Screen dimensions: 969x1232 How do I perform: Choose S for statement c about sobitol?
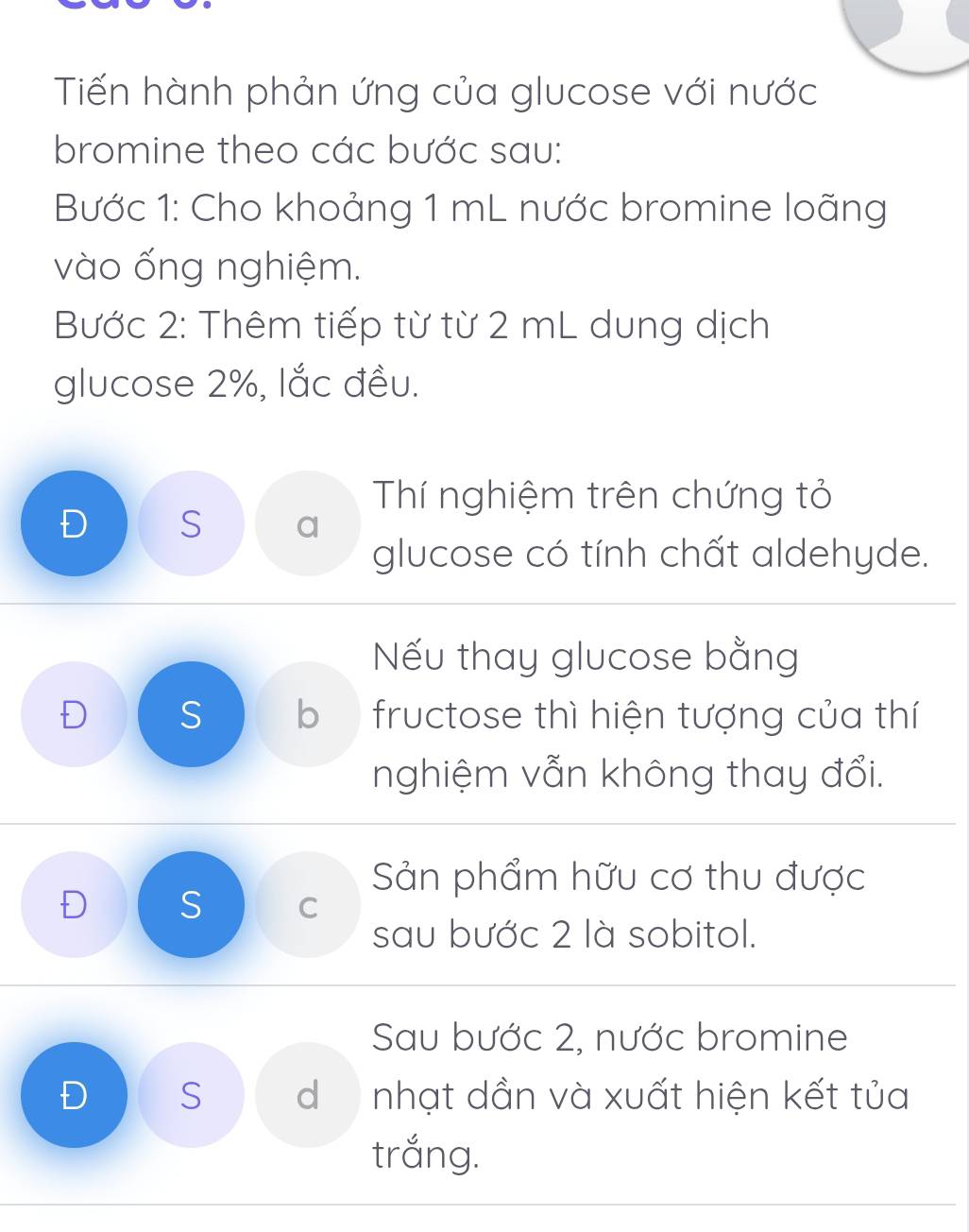point(191,905)
